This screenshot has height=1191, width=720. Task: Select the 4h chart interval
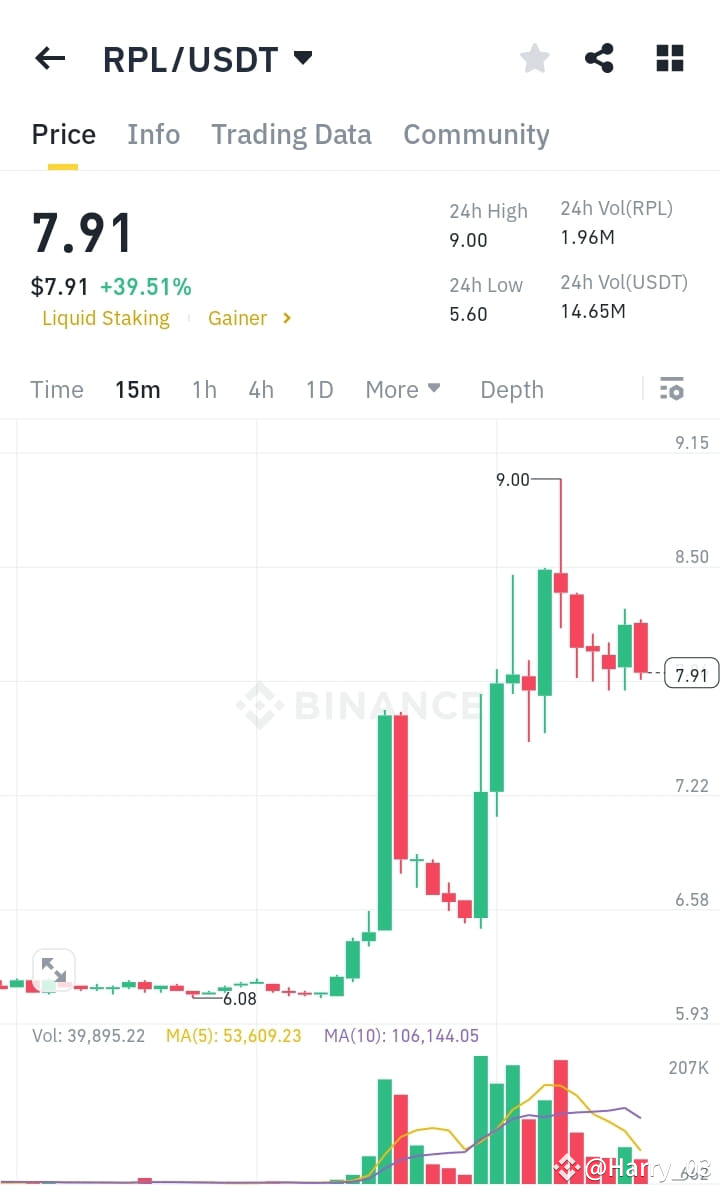click(x=261, y=389)
